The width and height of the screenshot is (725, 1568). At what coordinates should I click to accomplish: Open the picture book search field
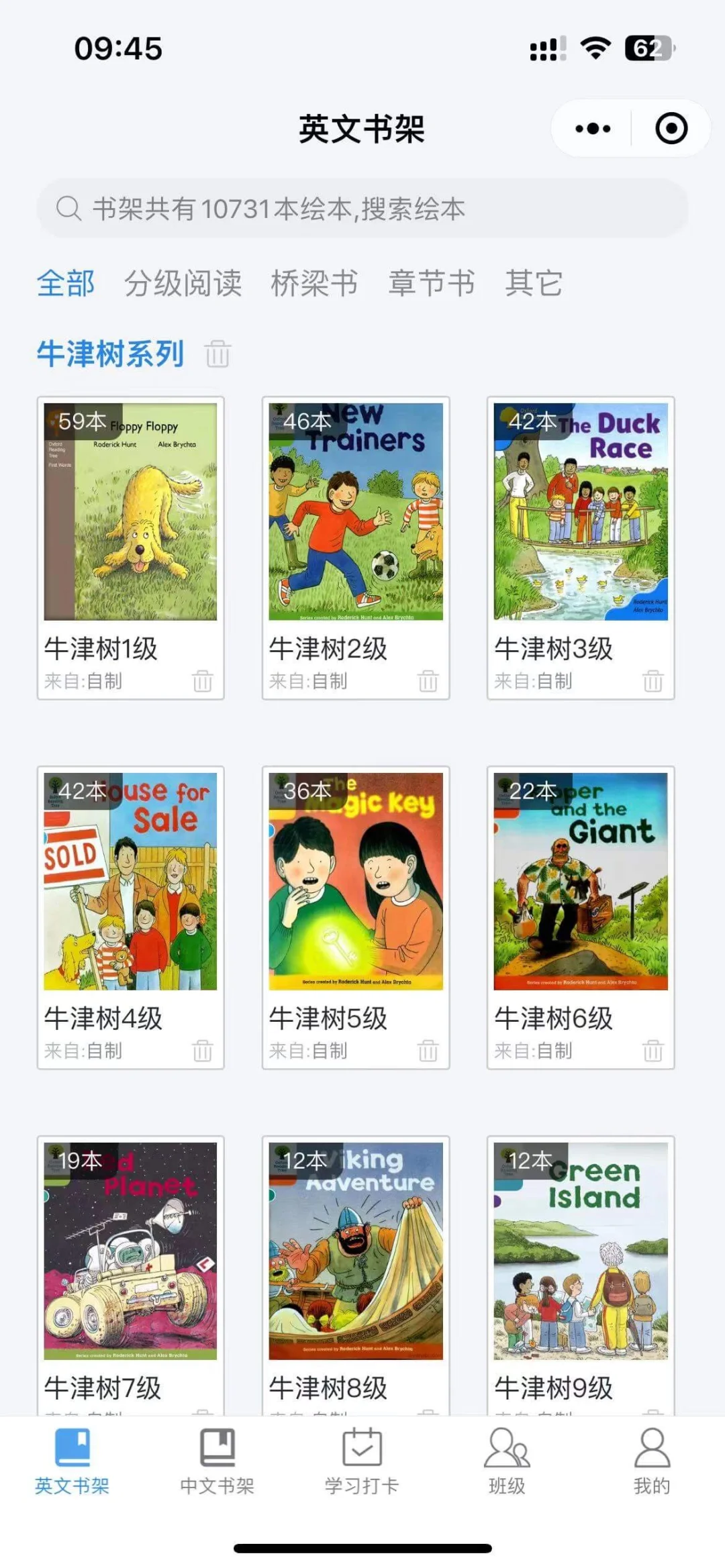tap(362, 209)
